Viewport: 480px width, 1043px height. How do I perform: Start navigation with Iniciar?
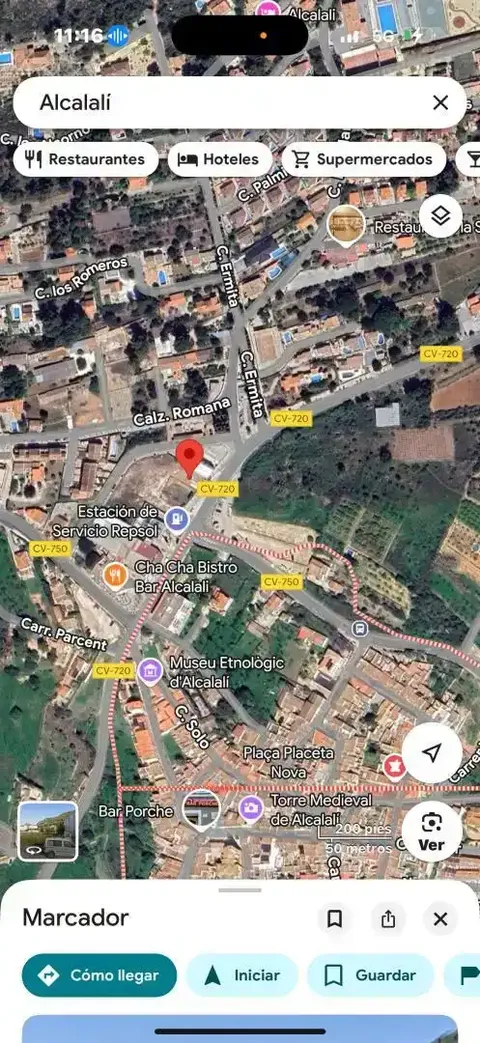coord(242,975)
